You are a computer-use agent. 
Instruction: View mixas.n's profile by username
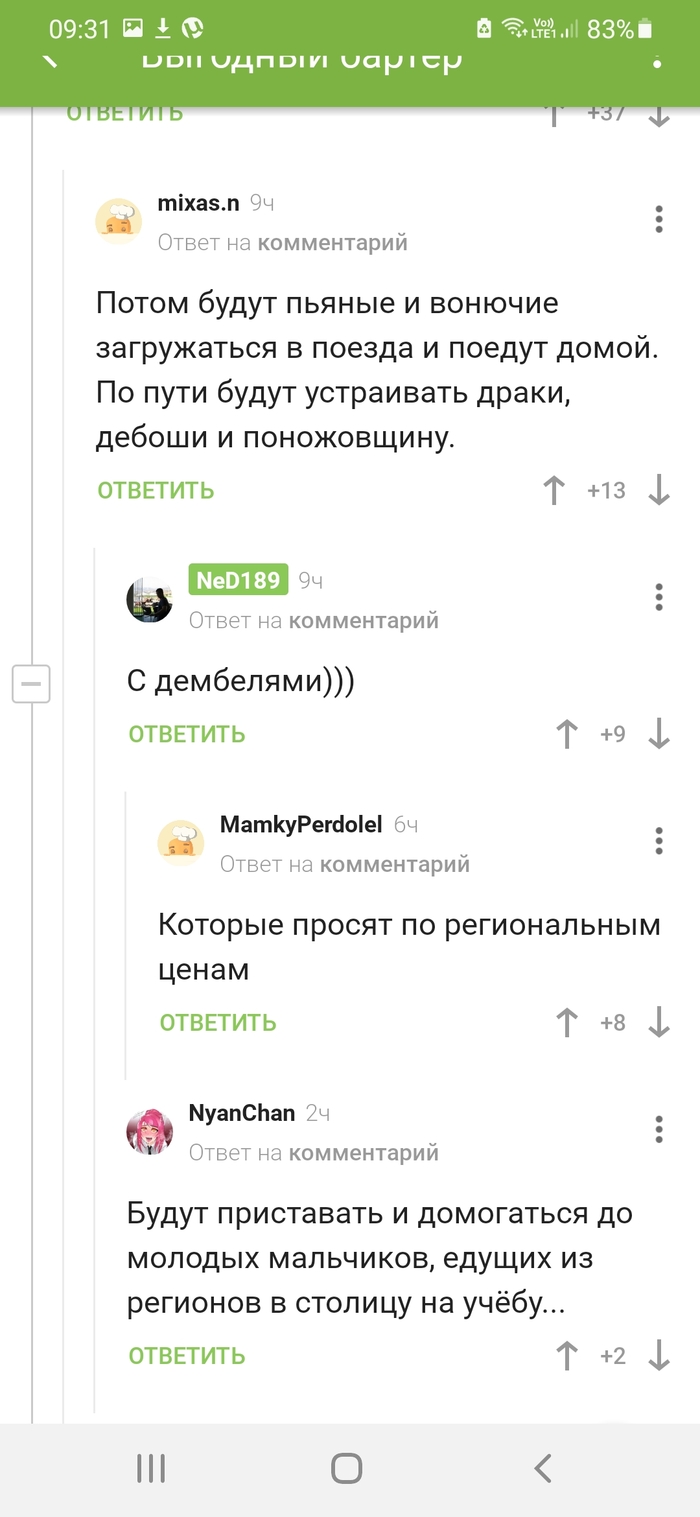pyautogui.click(x=198, y=203)
